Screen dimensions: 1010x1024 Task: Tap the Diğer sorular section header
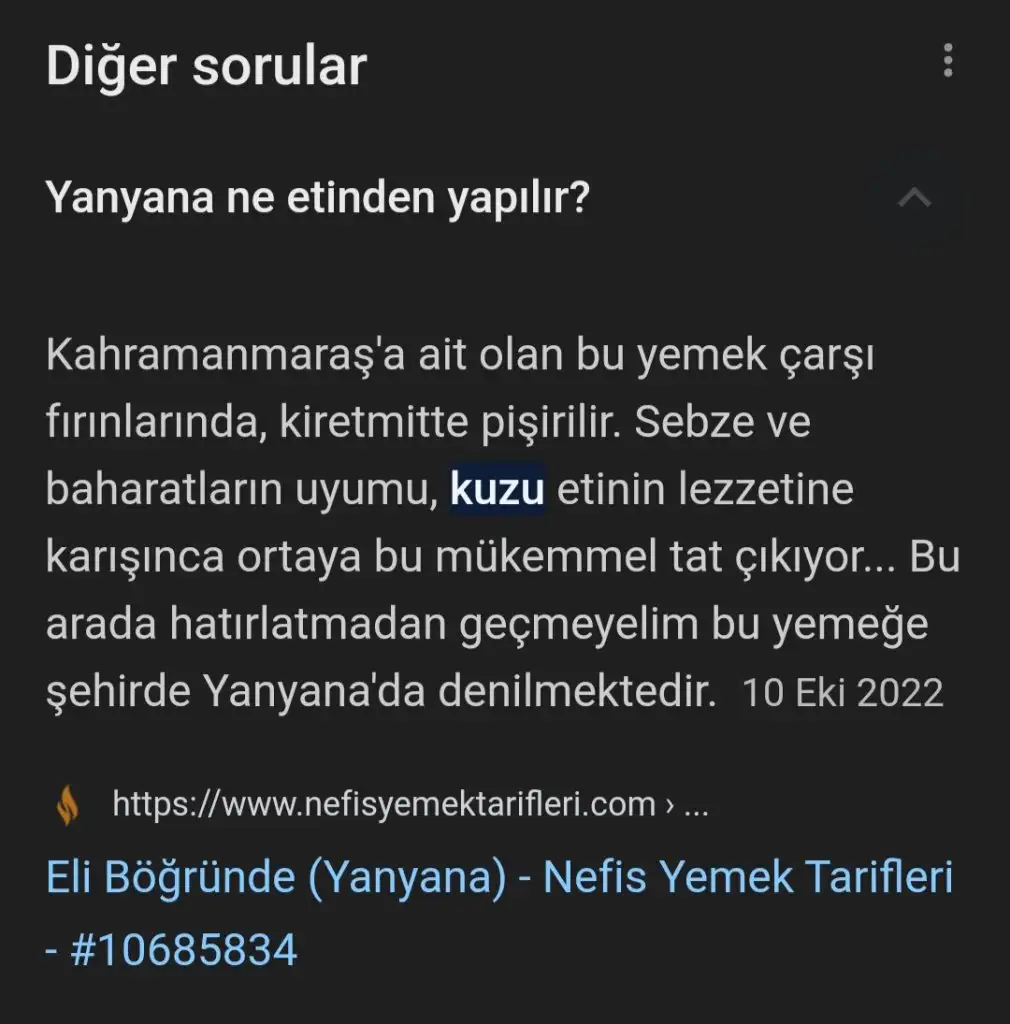(207, 65)
